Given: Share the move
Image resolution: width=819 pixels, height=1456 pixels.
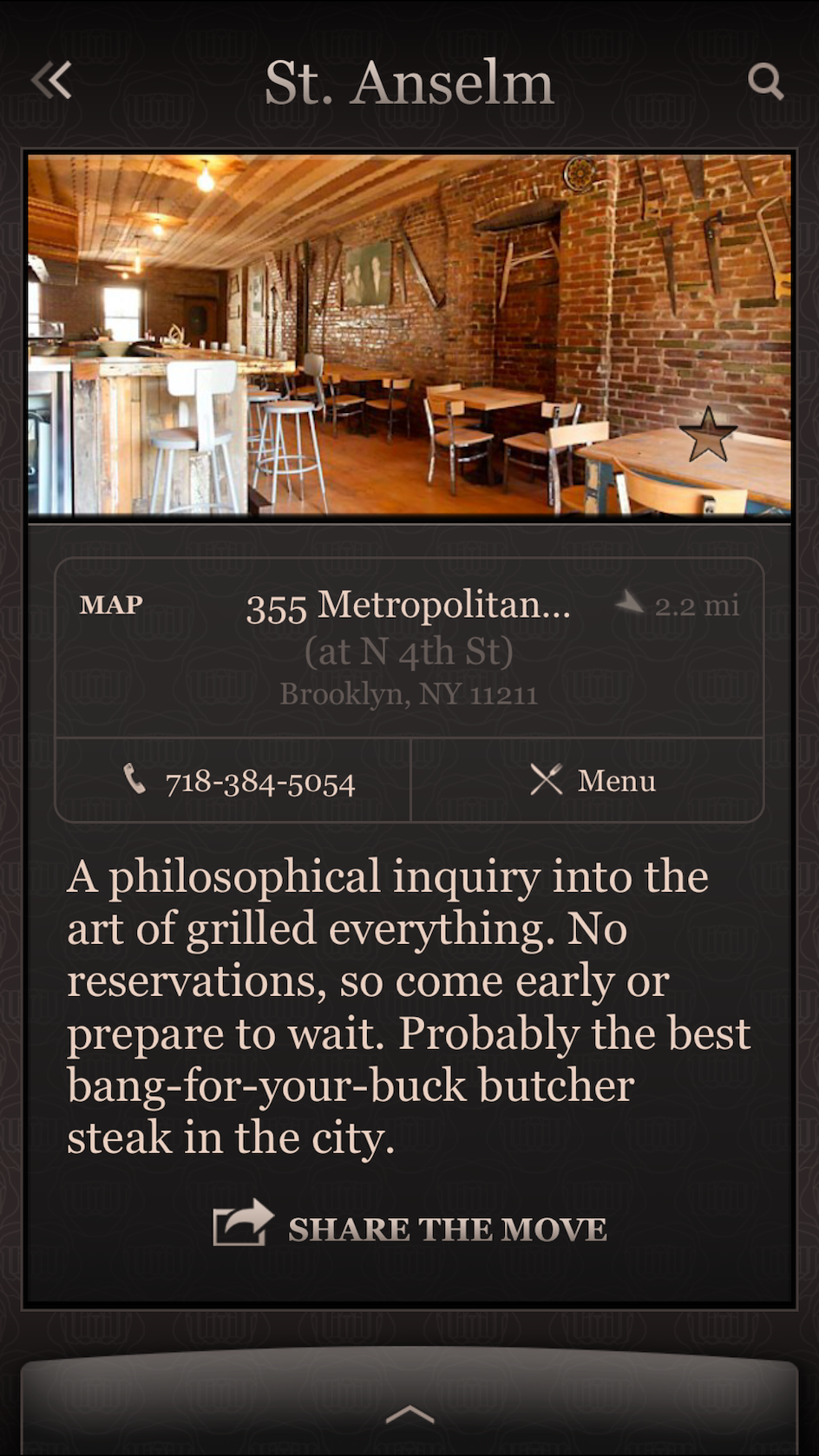Looking at the screenshot, I should tap(409, 1228).
